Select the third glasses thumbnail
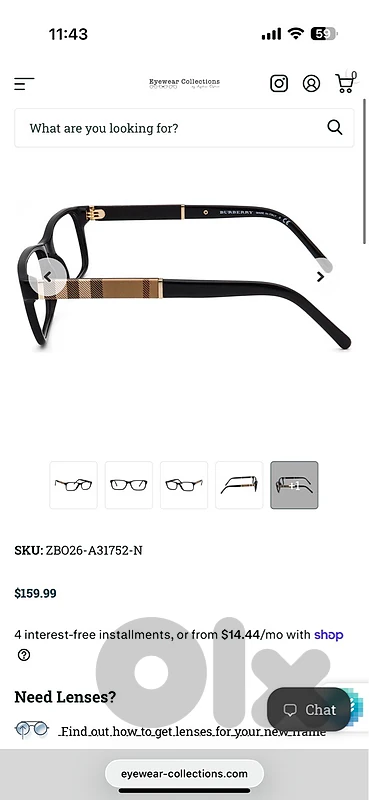Image resolution: width=369 pixels, height=800 pixels. pyautogui.click(x=184, y=485)
